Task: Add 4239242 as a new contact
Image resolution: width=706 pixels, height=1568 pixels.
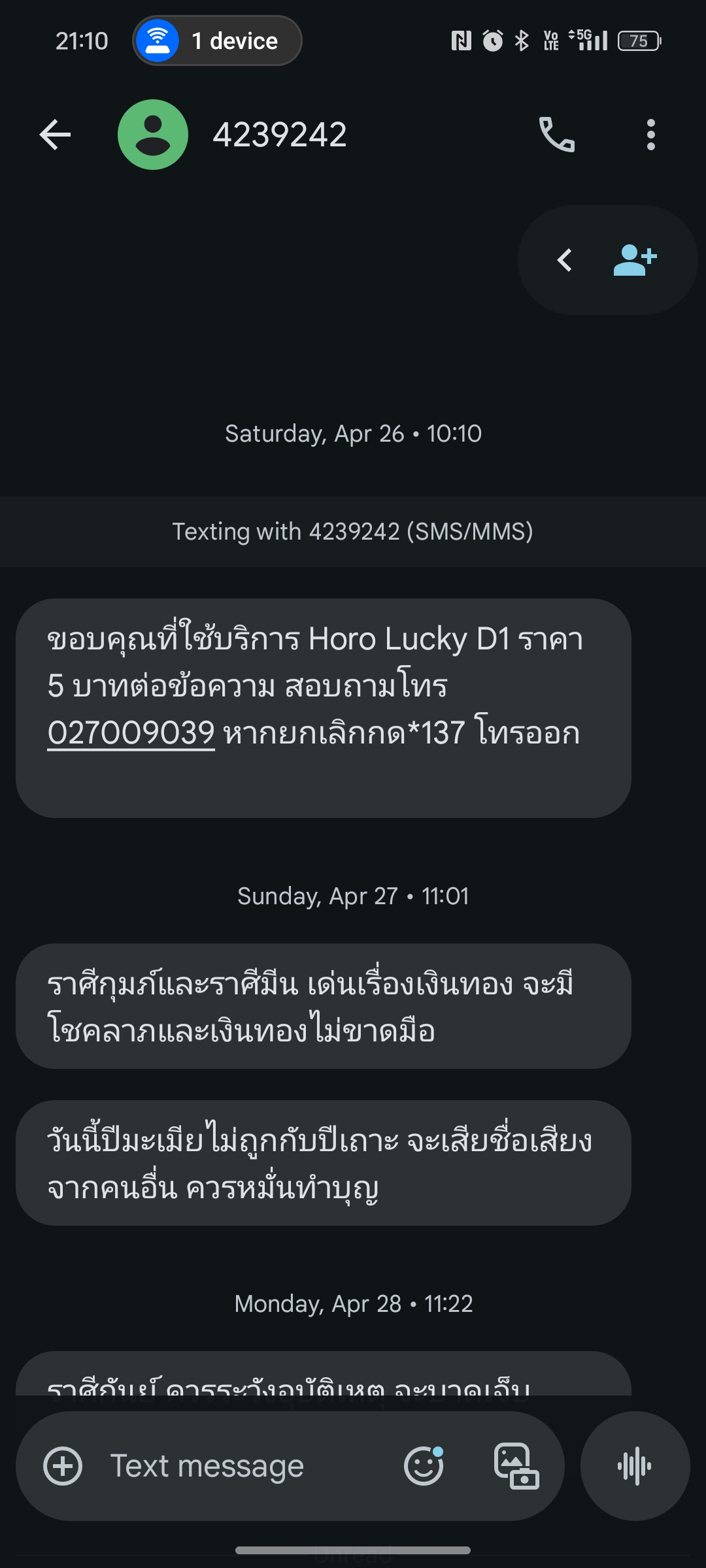Action: click(635, 260)
